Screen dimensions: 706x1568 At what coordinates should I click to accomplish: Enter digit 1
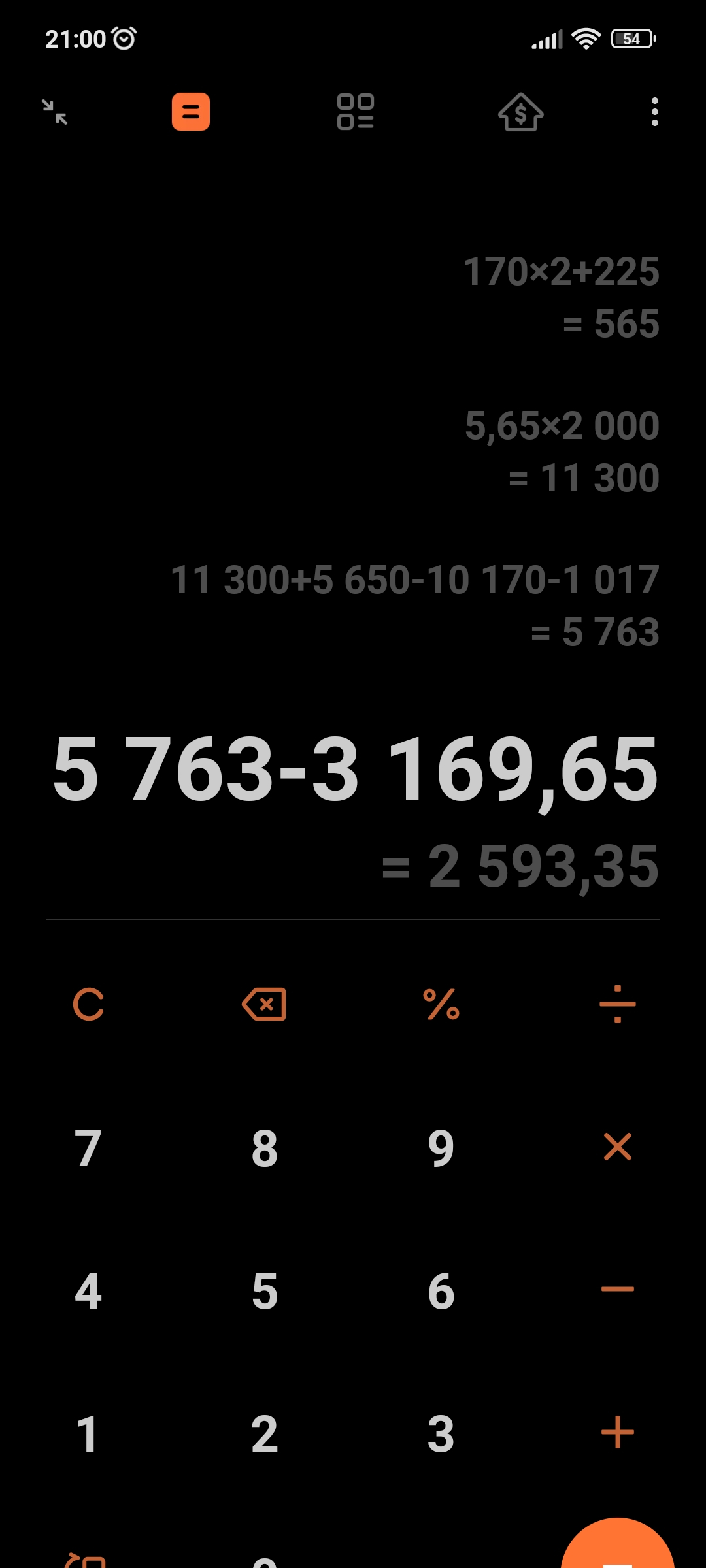(x=88, y=1434)
